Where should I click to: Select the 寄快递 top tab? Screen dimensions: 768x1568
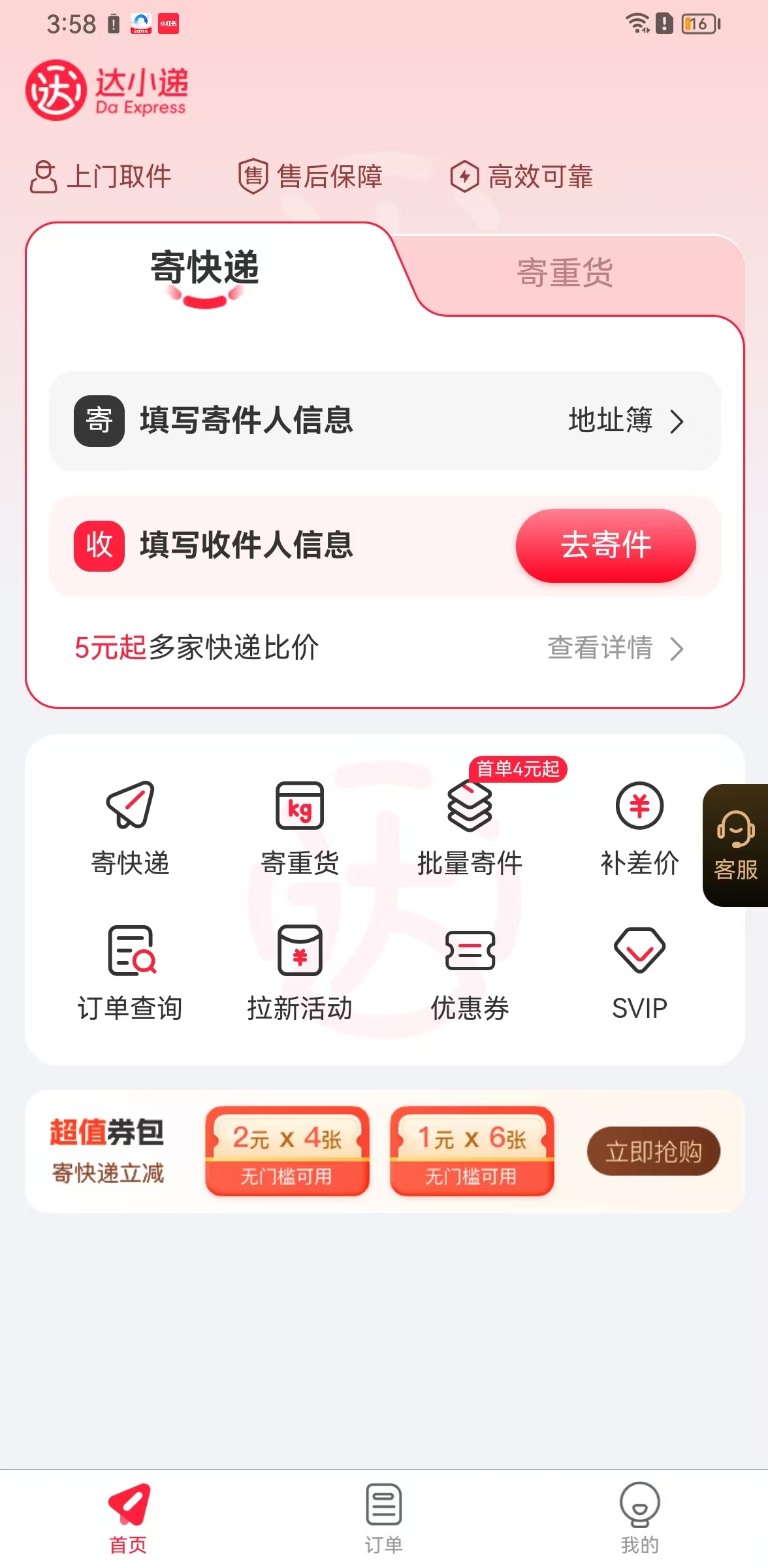click(x=204, y=269)
